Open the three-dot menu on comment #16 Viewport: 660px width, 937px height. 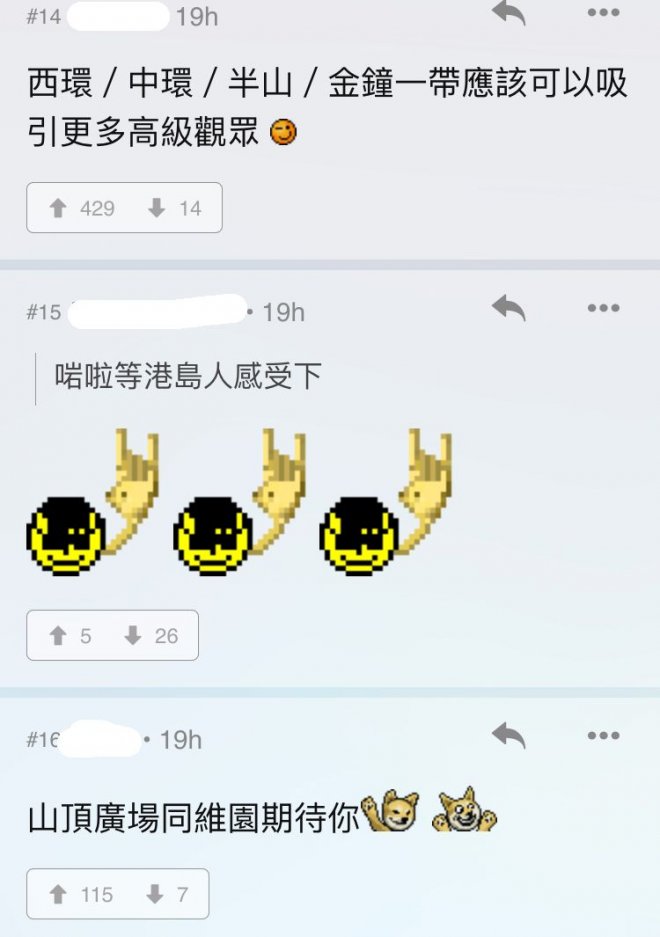click(x=603, y=736)
